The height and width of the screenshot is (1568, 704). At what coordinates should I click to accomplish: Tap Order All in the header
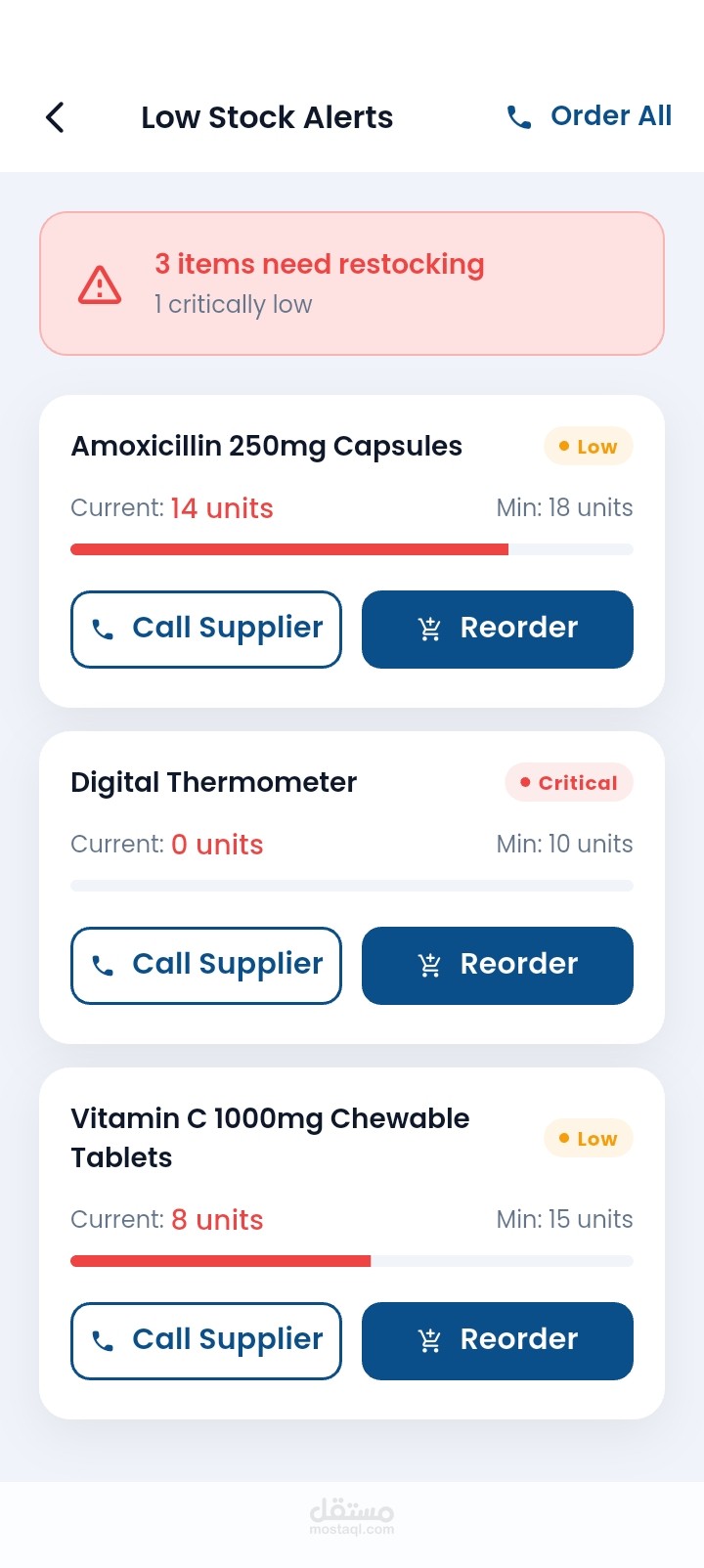click(590, 116)
